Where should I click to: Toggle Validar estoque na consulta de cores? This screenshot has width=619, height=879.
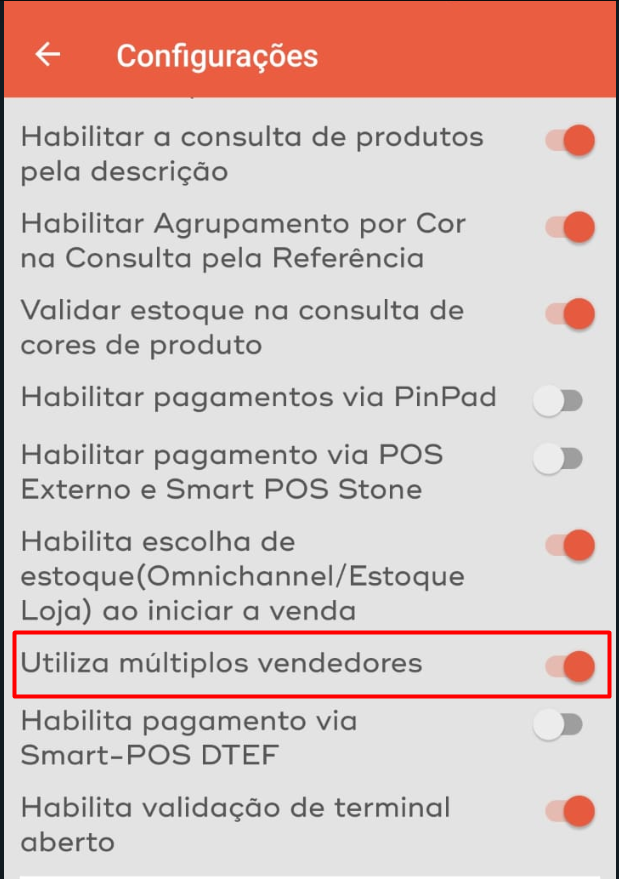570,315
